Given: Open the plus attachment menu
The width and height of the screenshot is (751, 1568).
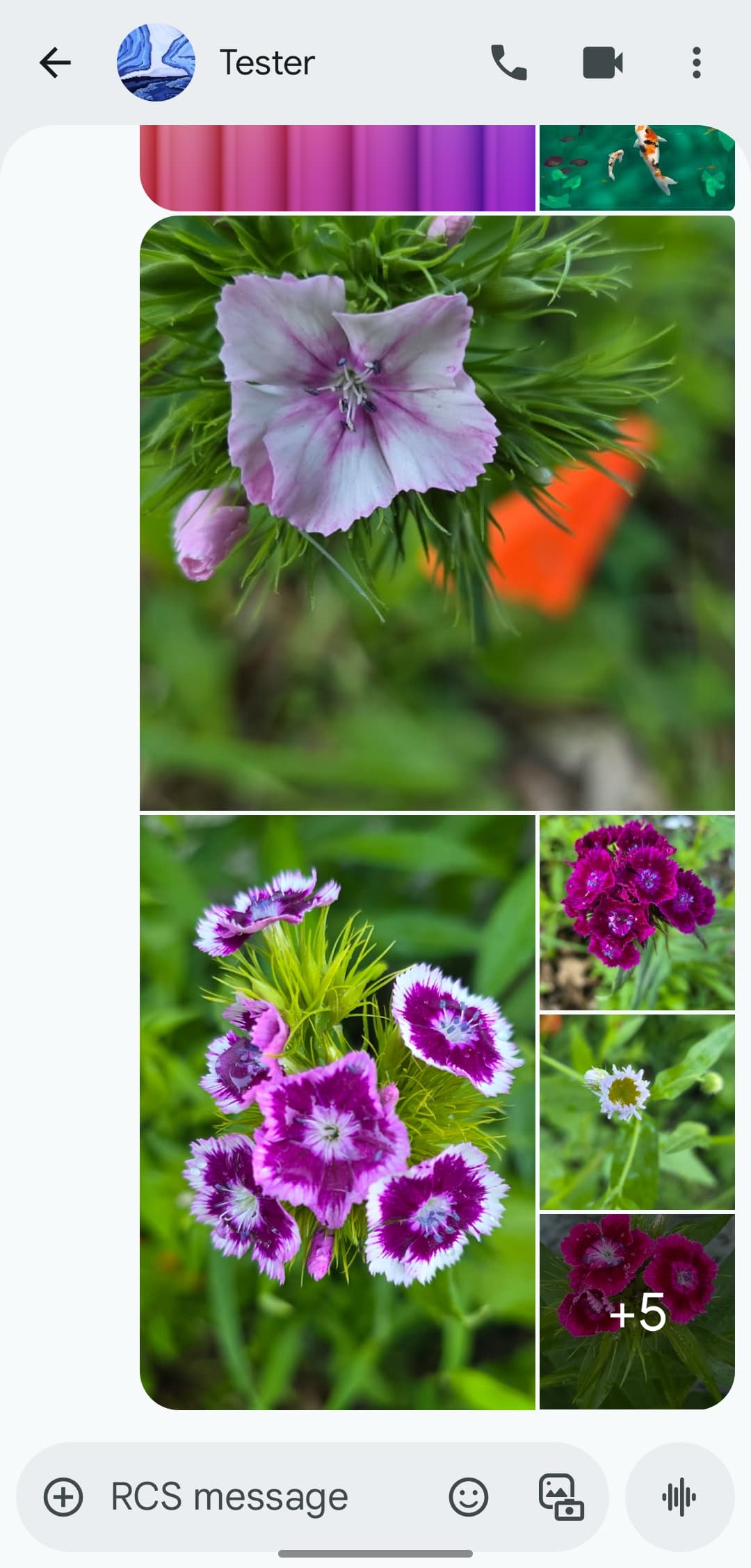Looking at the screenshot, I should coord(63,1496).
